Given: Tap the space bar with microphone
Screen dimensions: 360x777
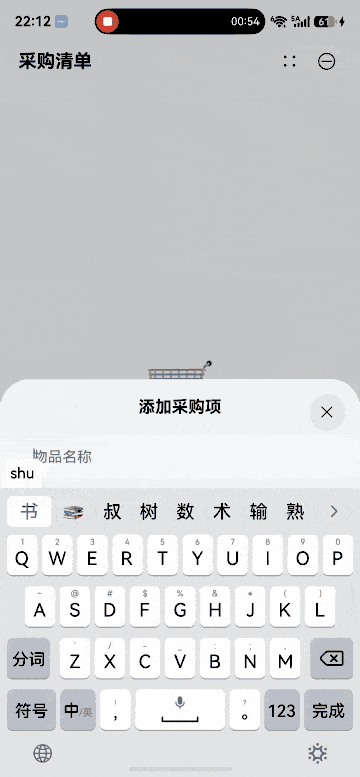Looking at the screenshot, I should point(180,710).
